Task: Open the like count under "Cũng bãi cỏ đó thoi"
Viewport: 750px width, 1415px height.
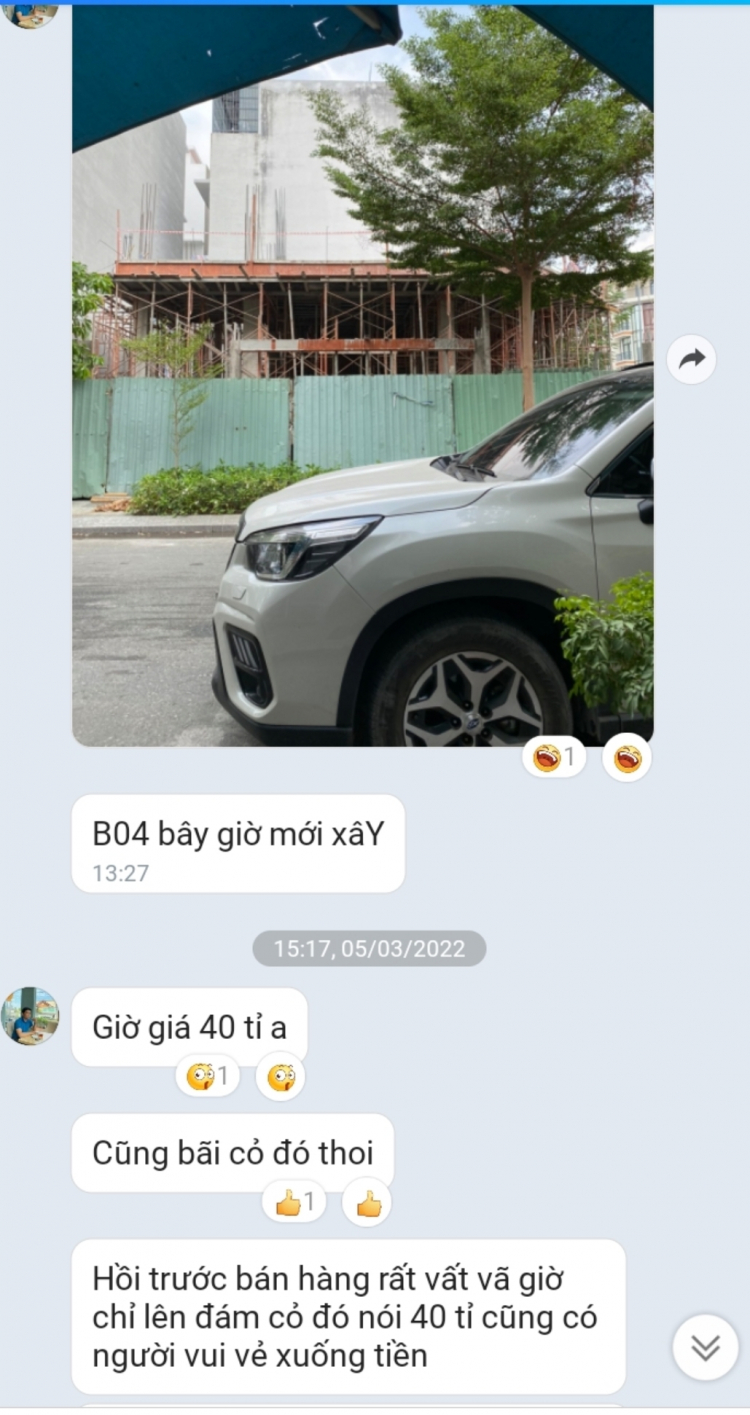Action: coord(295,1202)
